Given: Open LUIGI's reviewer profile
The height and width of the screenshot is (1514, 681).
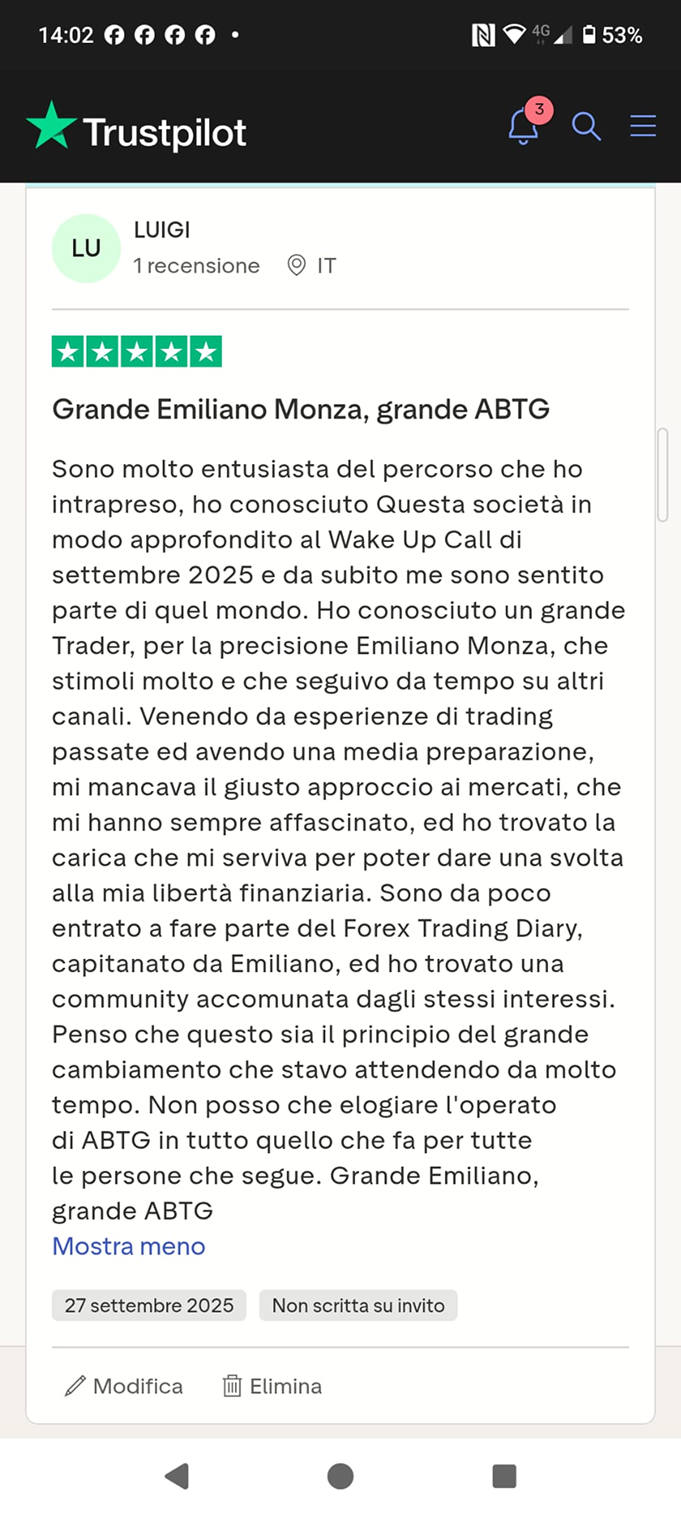Looking at the screenshot, I should coord(162,230).
